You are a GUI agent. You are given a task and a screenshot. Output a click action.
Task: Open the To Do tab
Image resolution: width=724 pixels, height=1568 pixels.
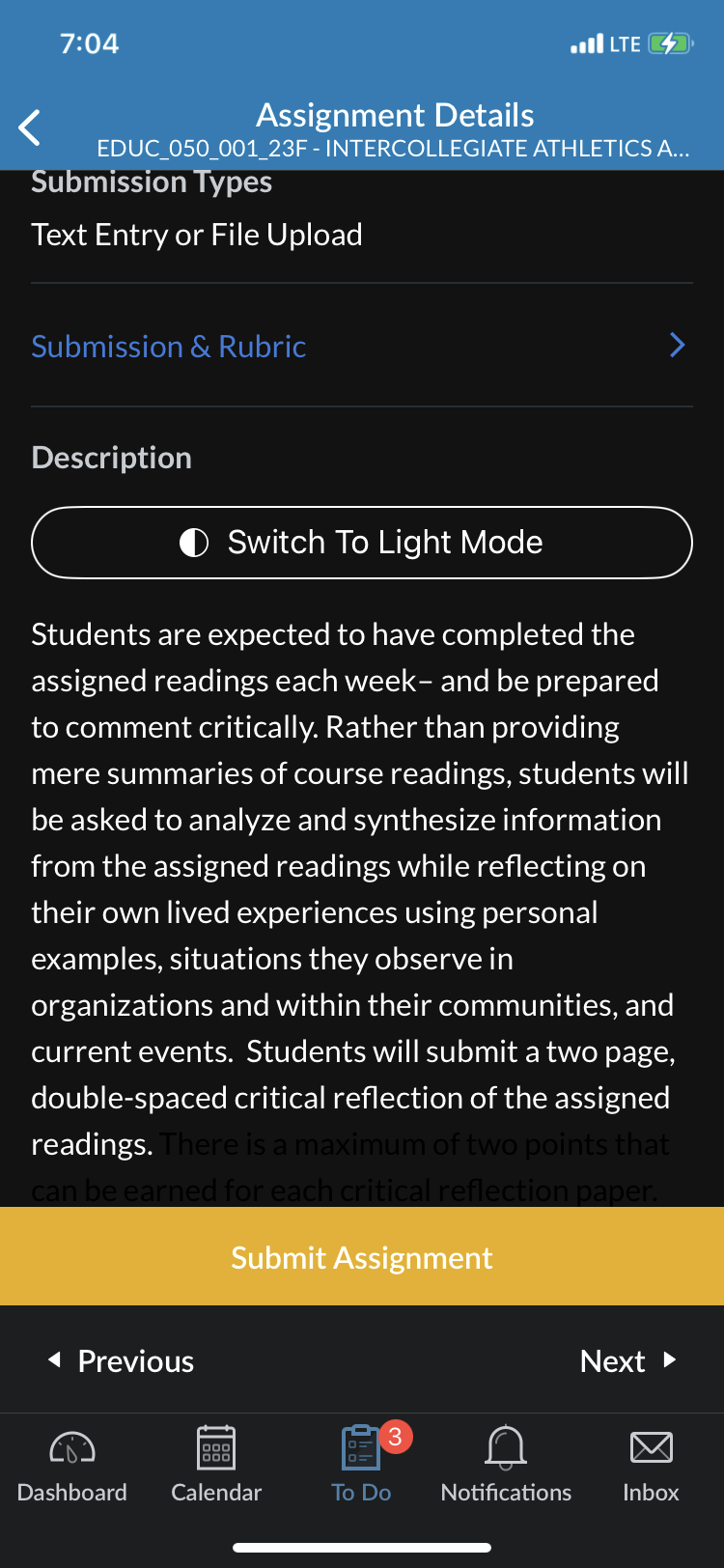coord(362,1465)
